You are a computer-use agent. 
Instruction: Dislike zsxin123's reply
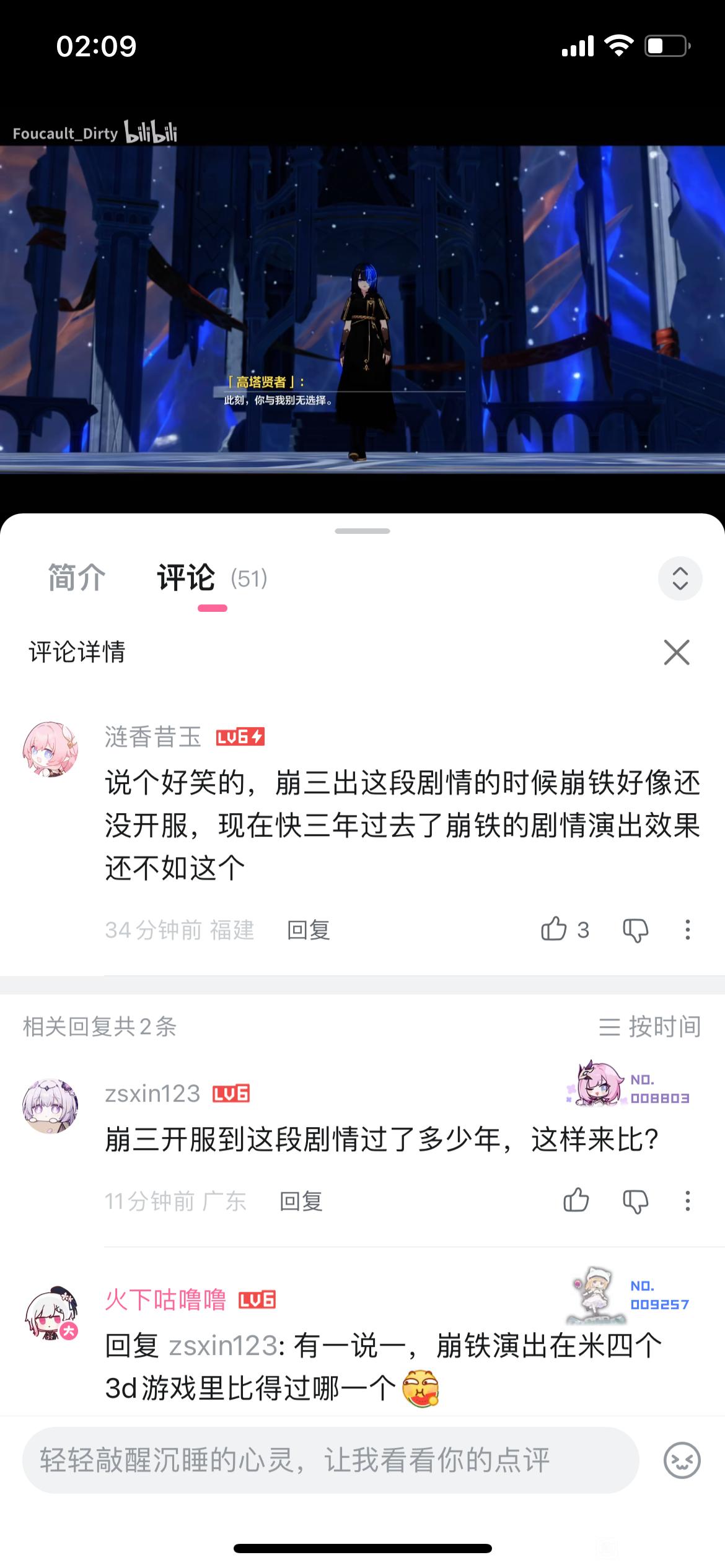(635, 1201)
